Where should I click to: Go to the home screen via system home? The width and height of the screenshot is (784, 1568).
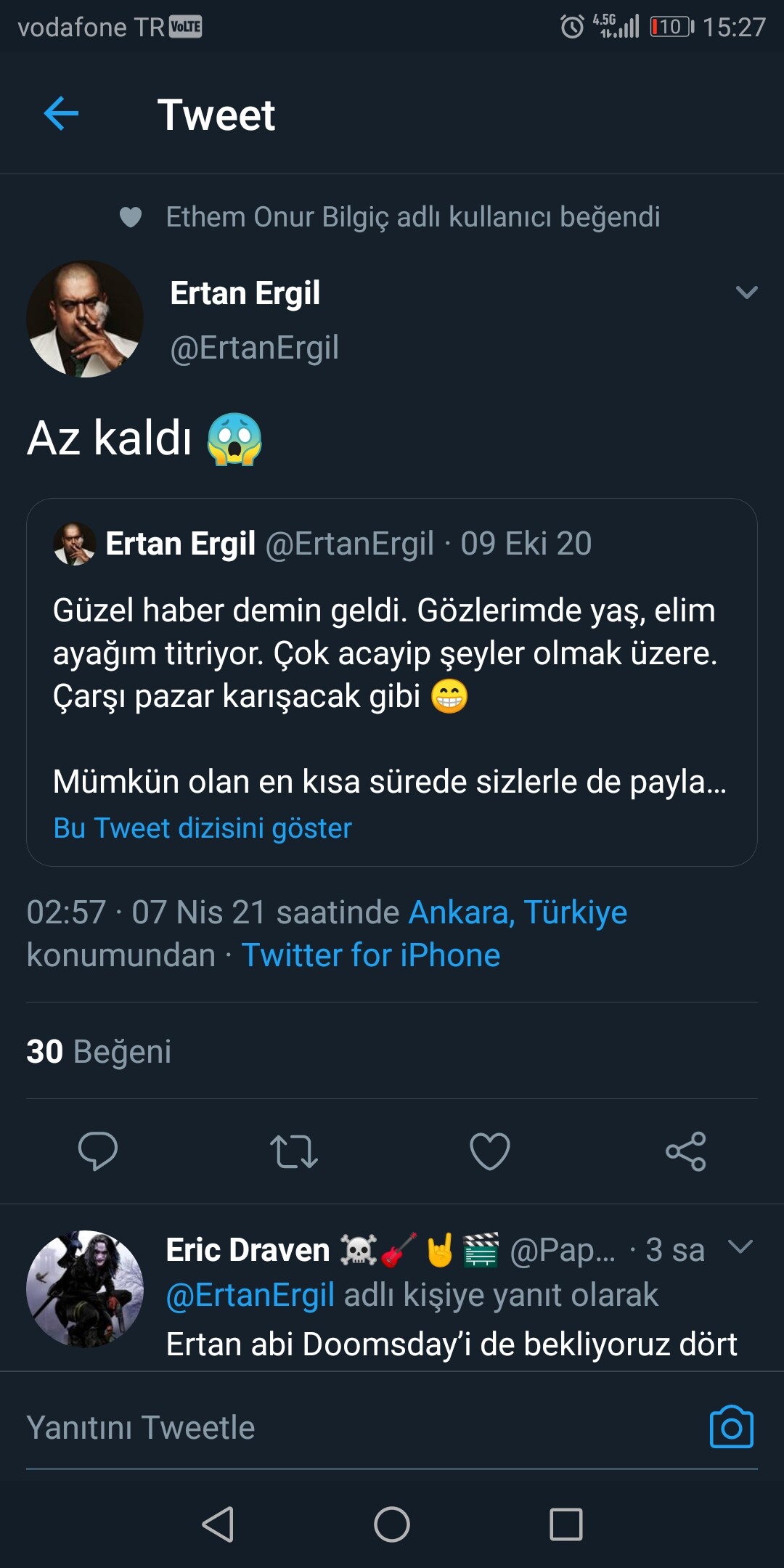pyautogui.click(x=392, y=1524)
